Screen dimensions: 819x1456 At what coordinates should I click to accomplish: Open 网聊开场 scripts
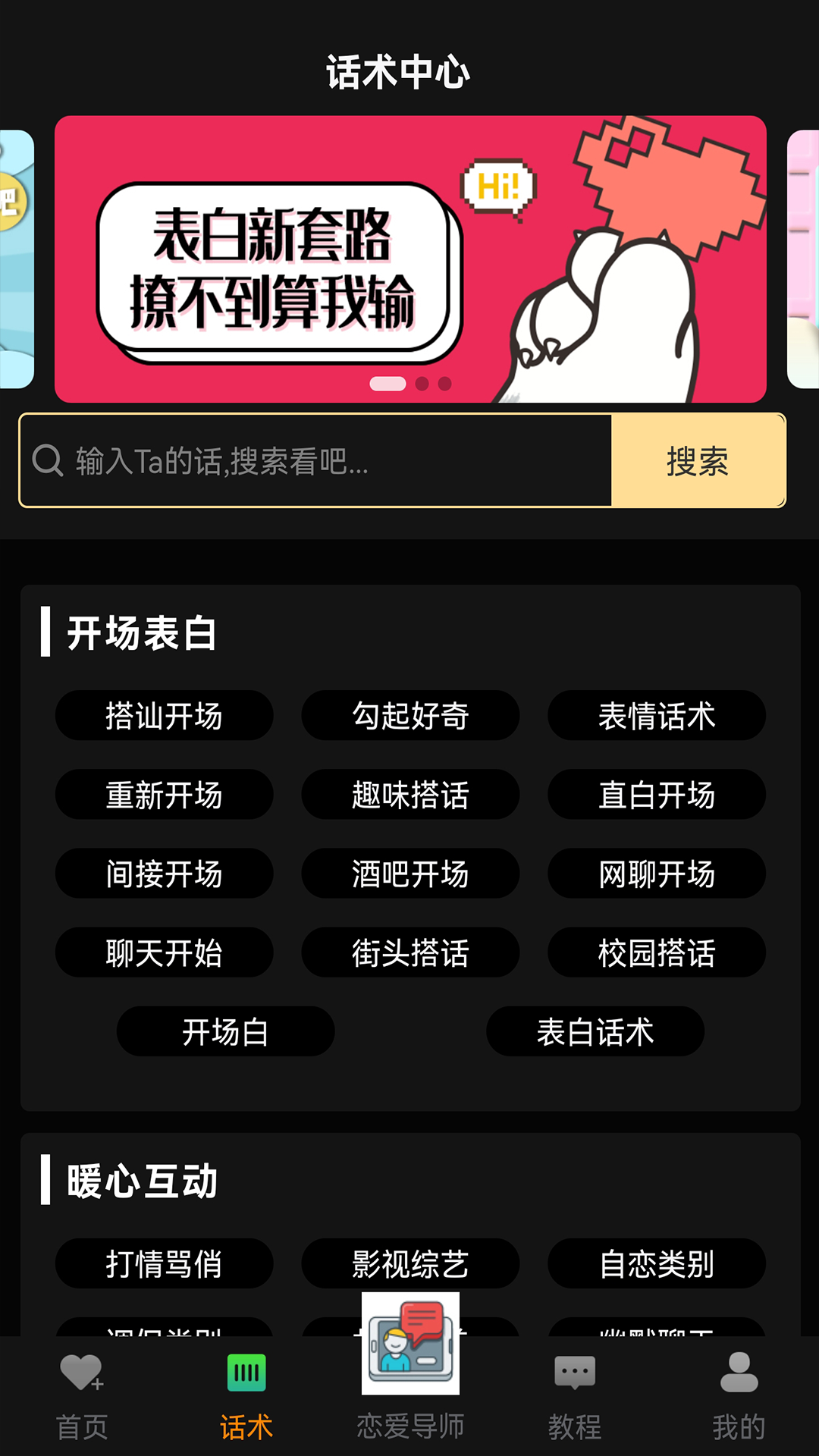click(655, 874)
